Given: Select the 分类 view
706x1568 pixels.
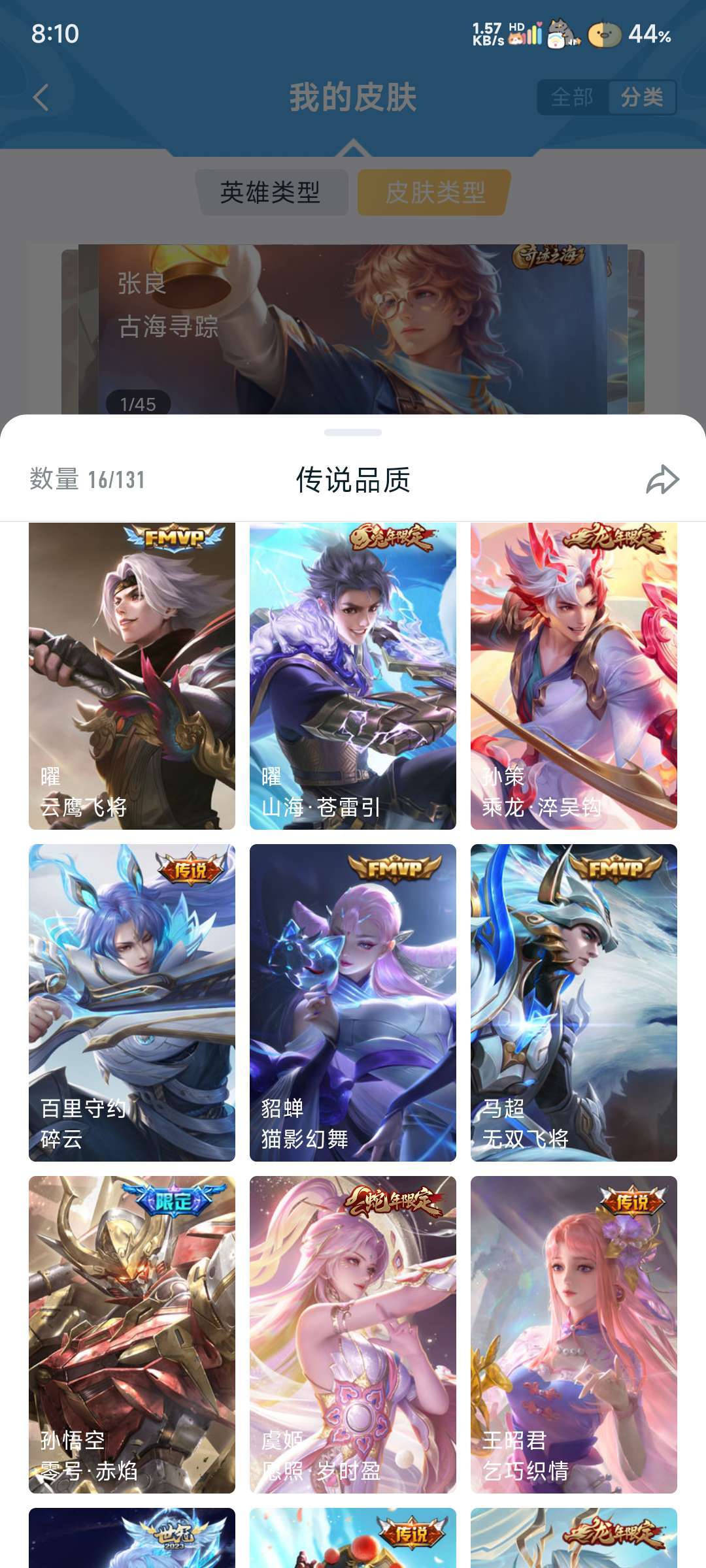Looking at the screenshot, I should [x=641, y=97].
